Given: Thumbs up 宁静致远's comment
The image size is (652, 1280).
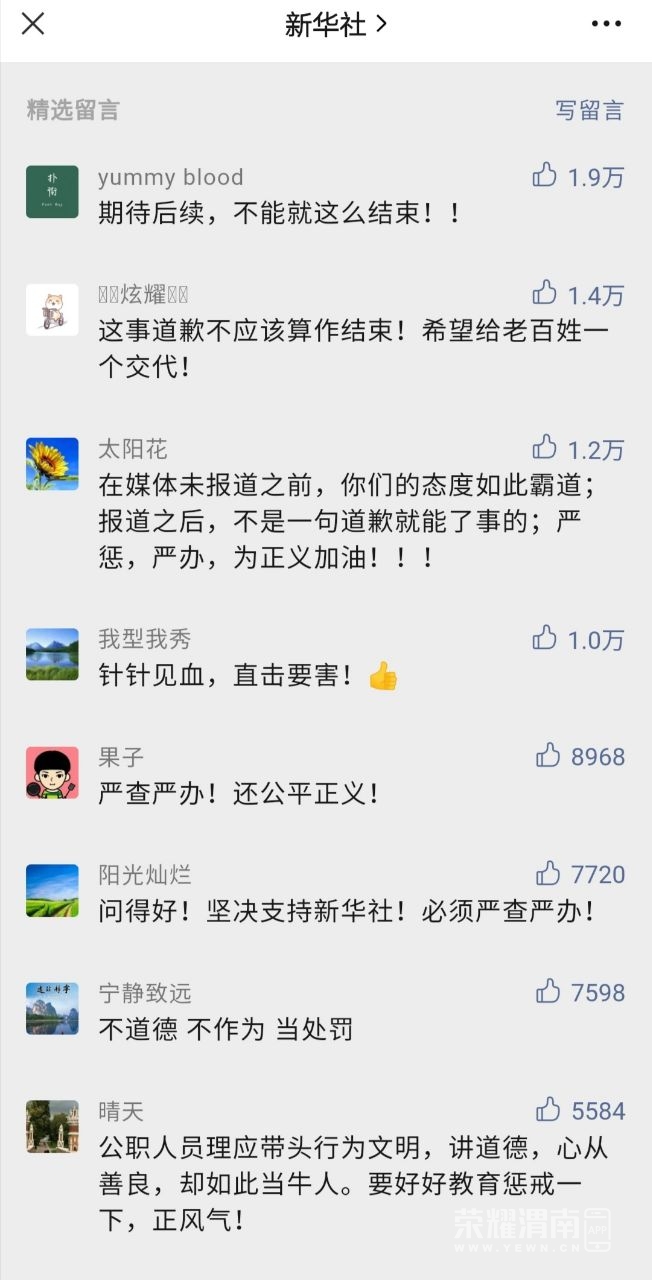Looking at the screenshot, I should pyautogui.click(x=548, y=992).
